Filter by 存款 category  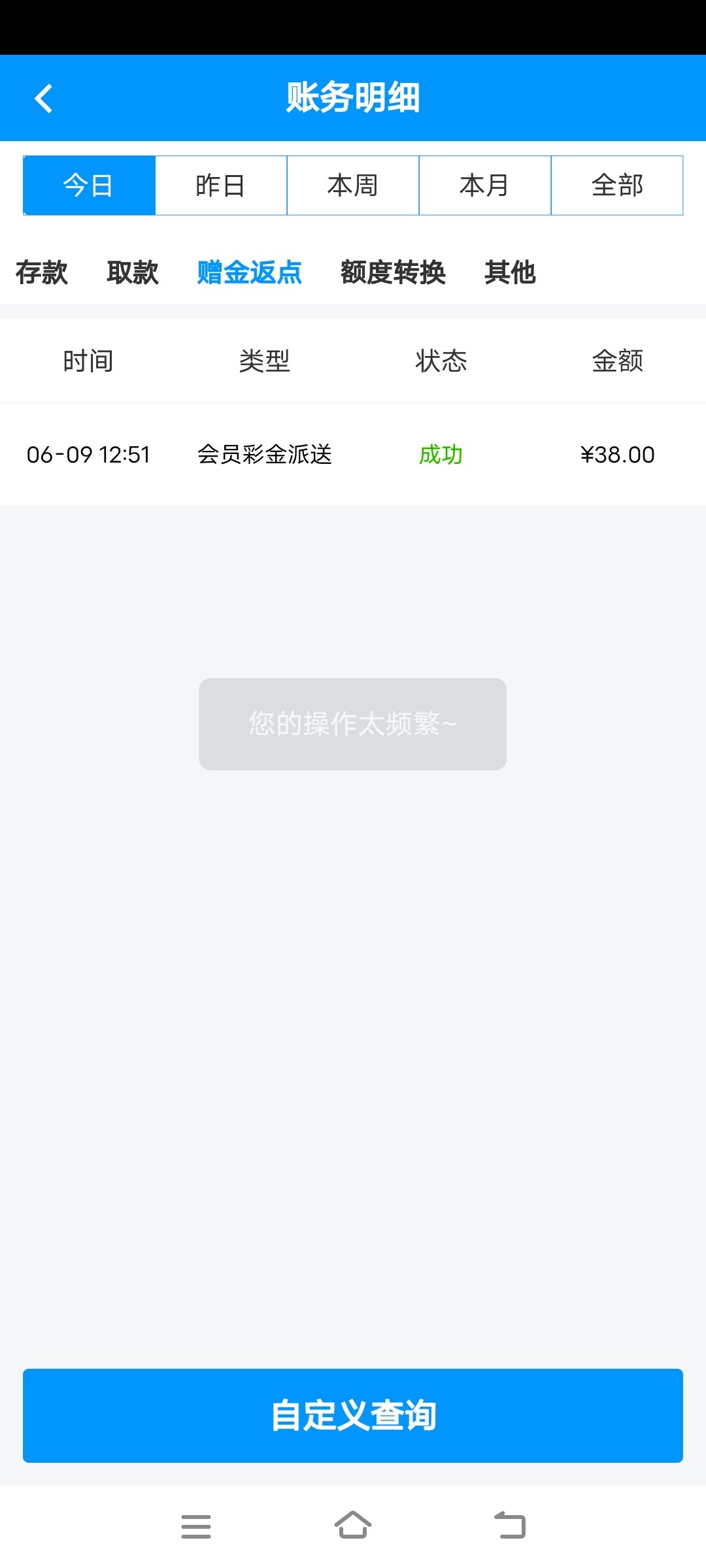[42, 273]
